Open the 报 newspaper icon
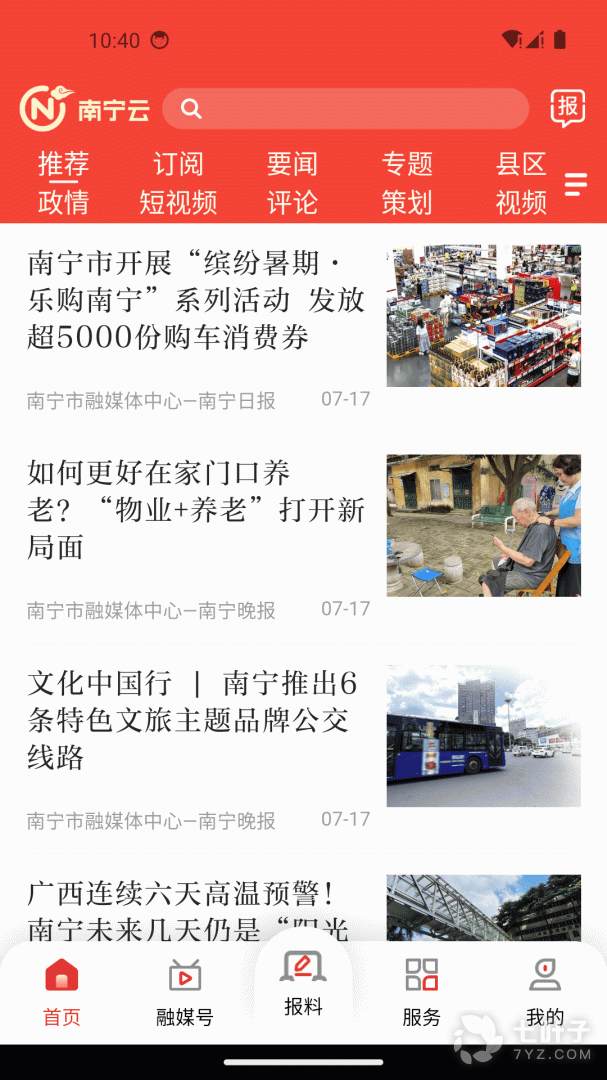607x1080 pixels. 567,108
